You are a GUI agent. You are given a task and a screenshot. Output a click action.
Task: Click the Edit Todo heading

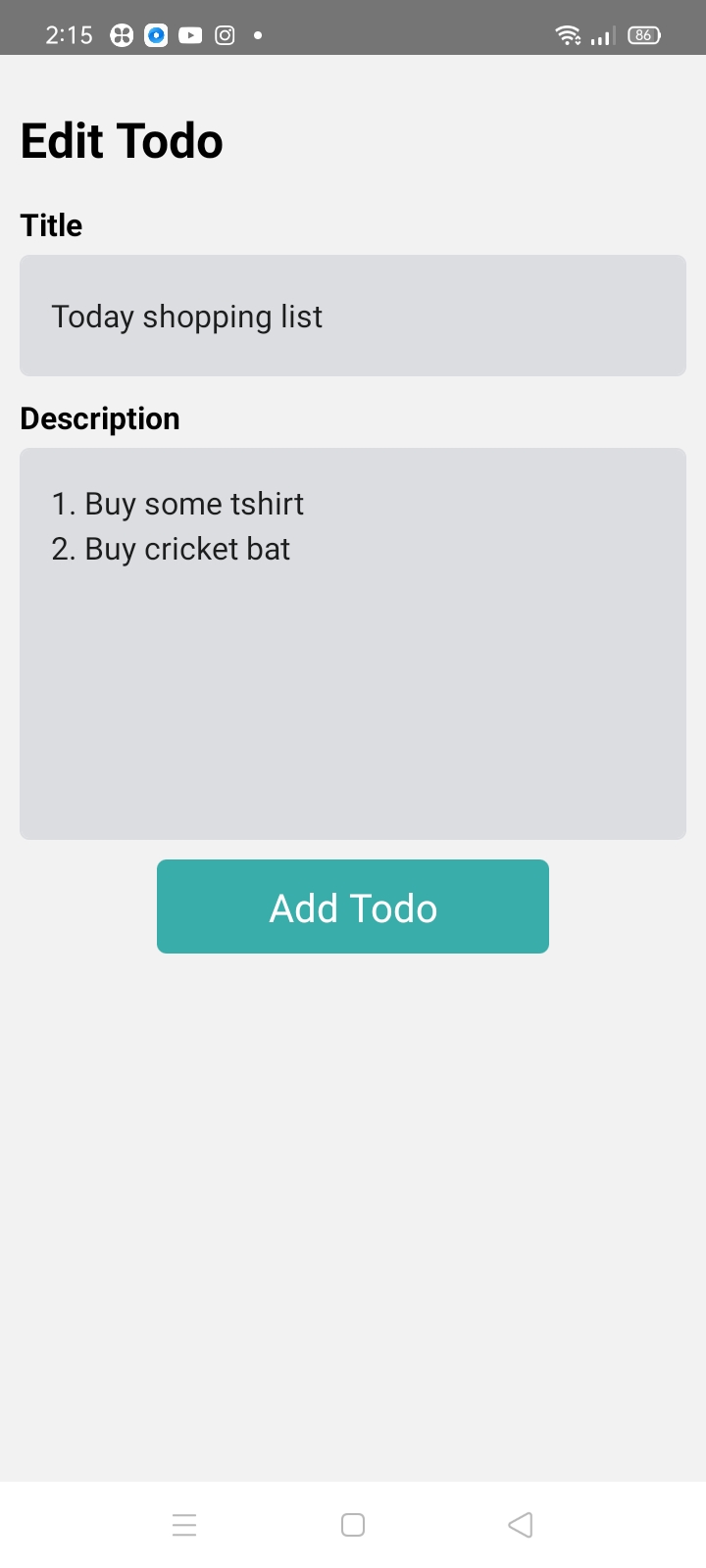pos(122,140)
